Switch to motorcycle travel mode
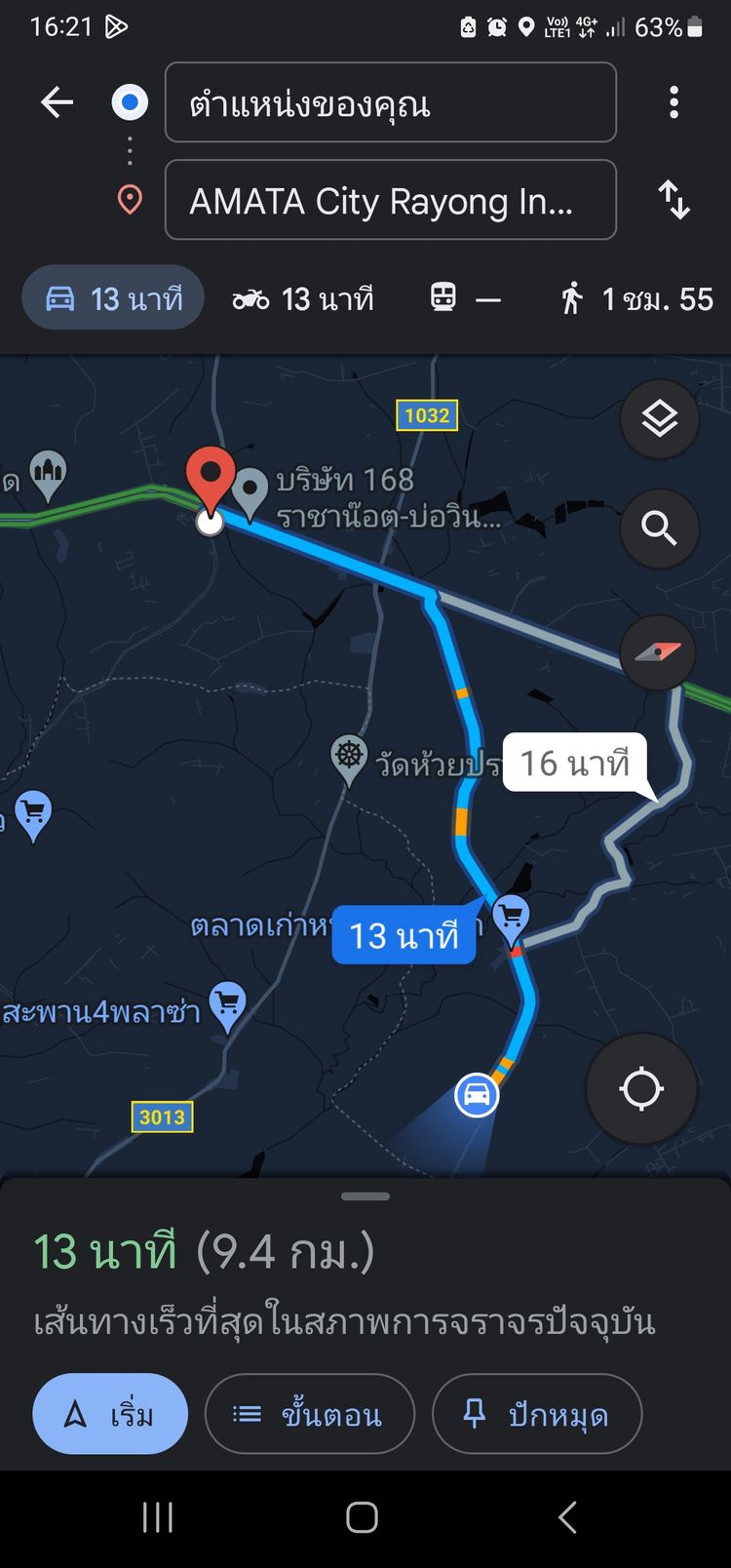This screenshot has height=1568, width=731. pyautogui.click(x=303, y=298)
